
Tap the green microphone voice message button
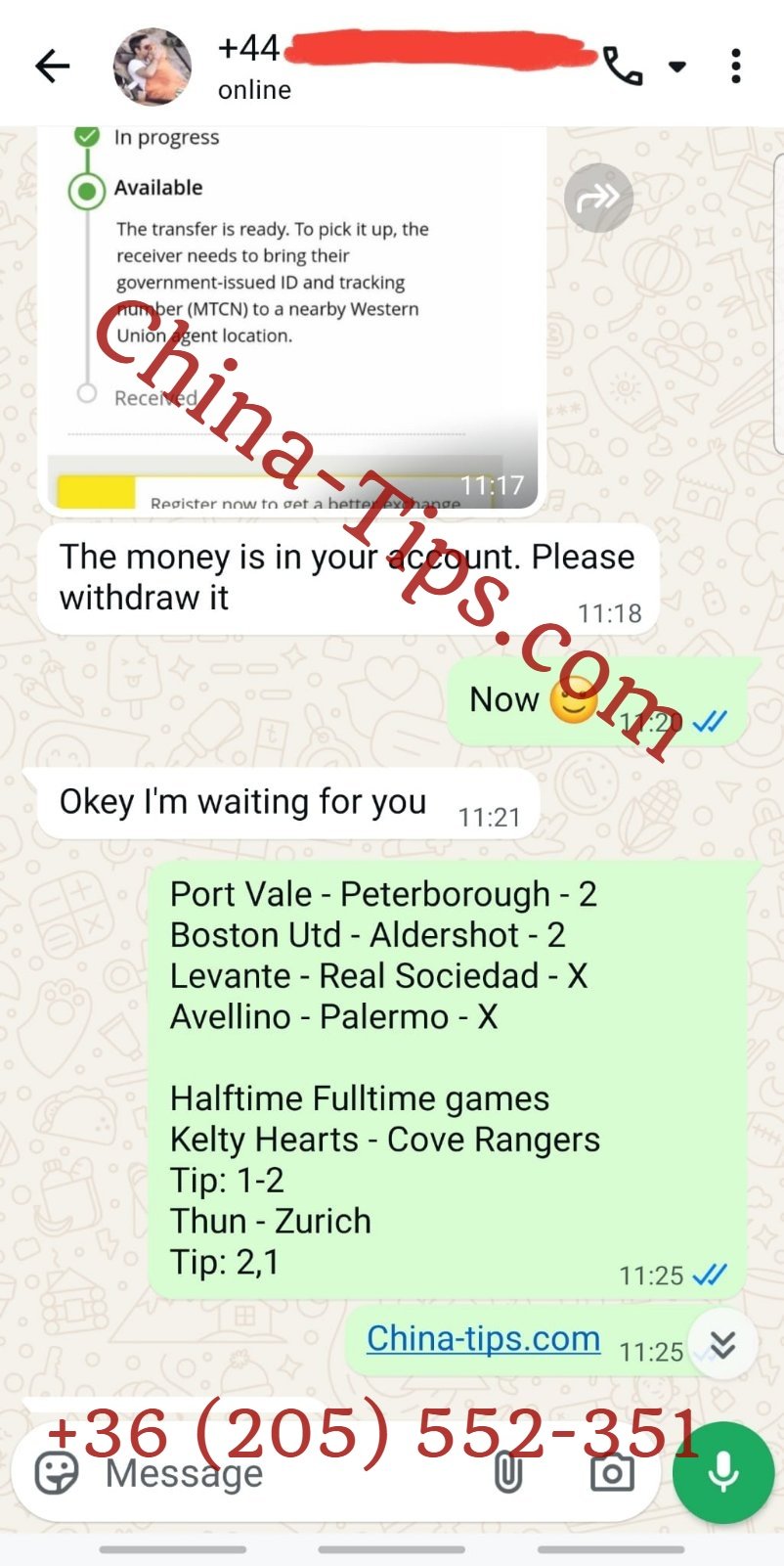pos(723,1473)
